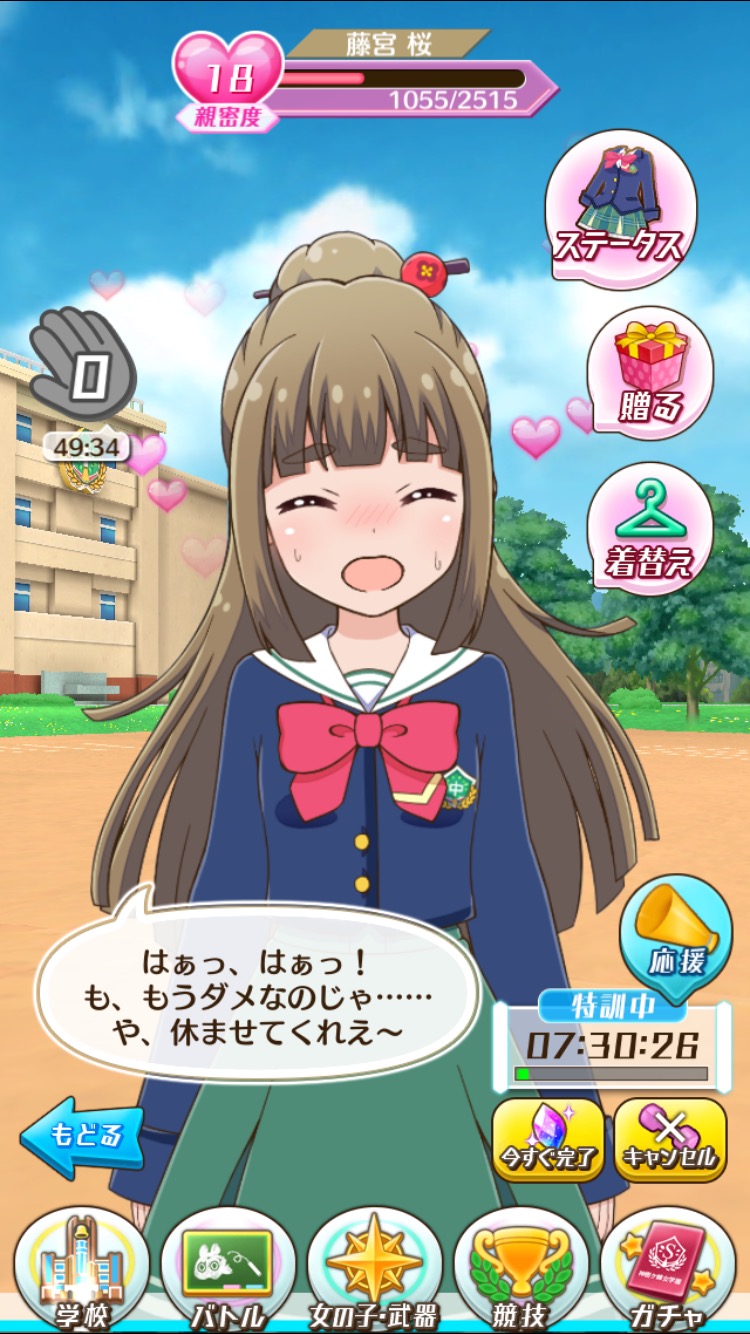The width and height of the screenshot is (750, 1334).
Task: Go back using the もどる arrow
Action: 83,1137
